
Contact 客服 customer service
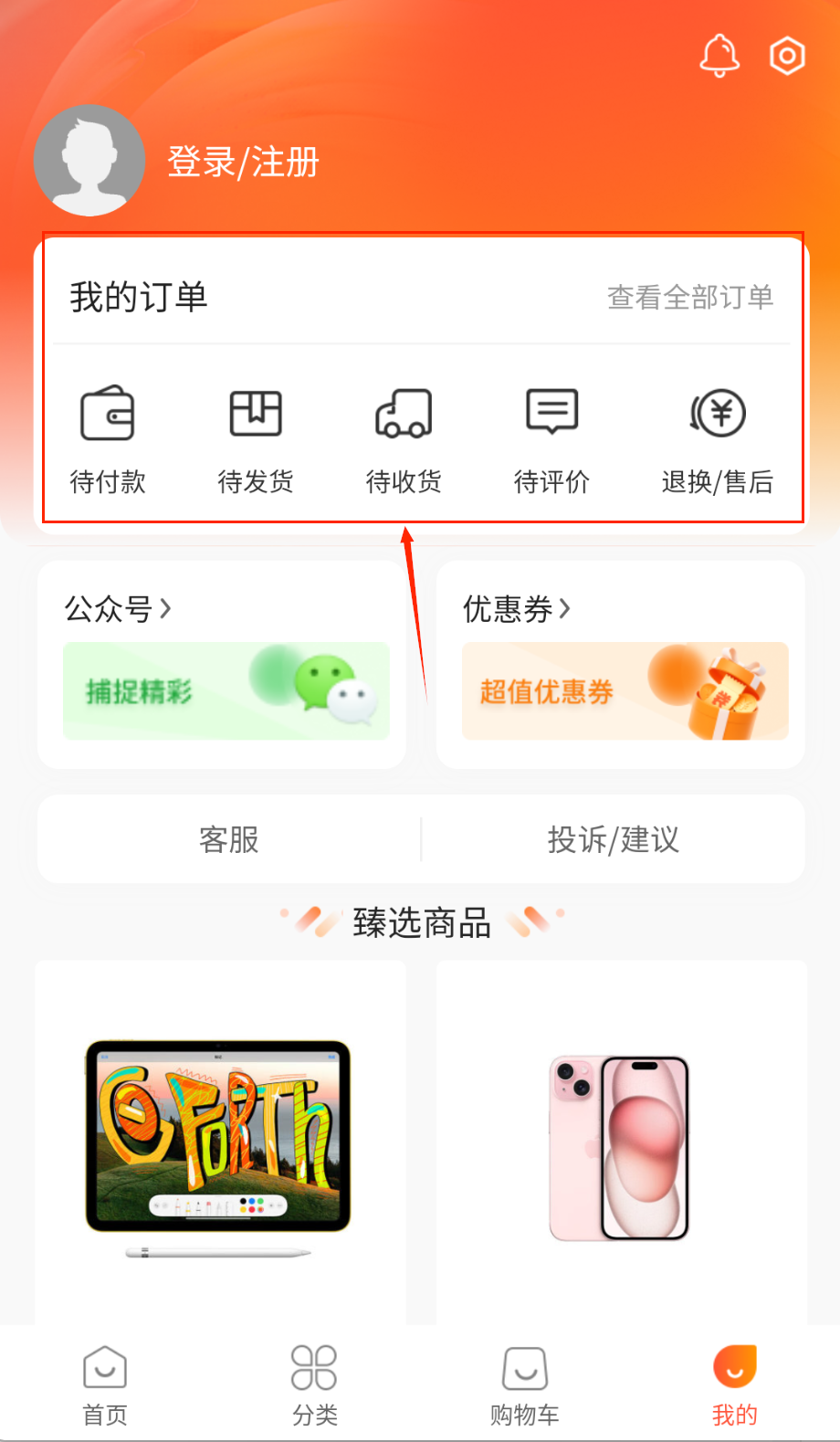(229, 839)
